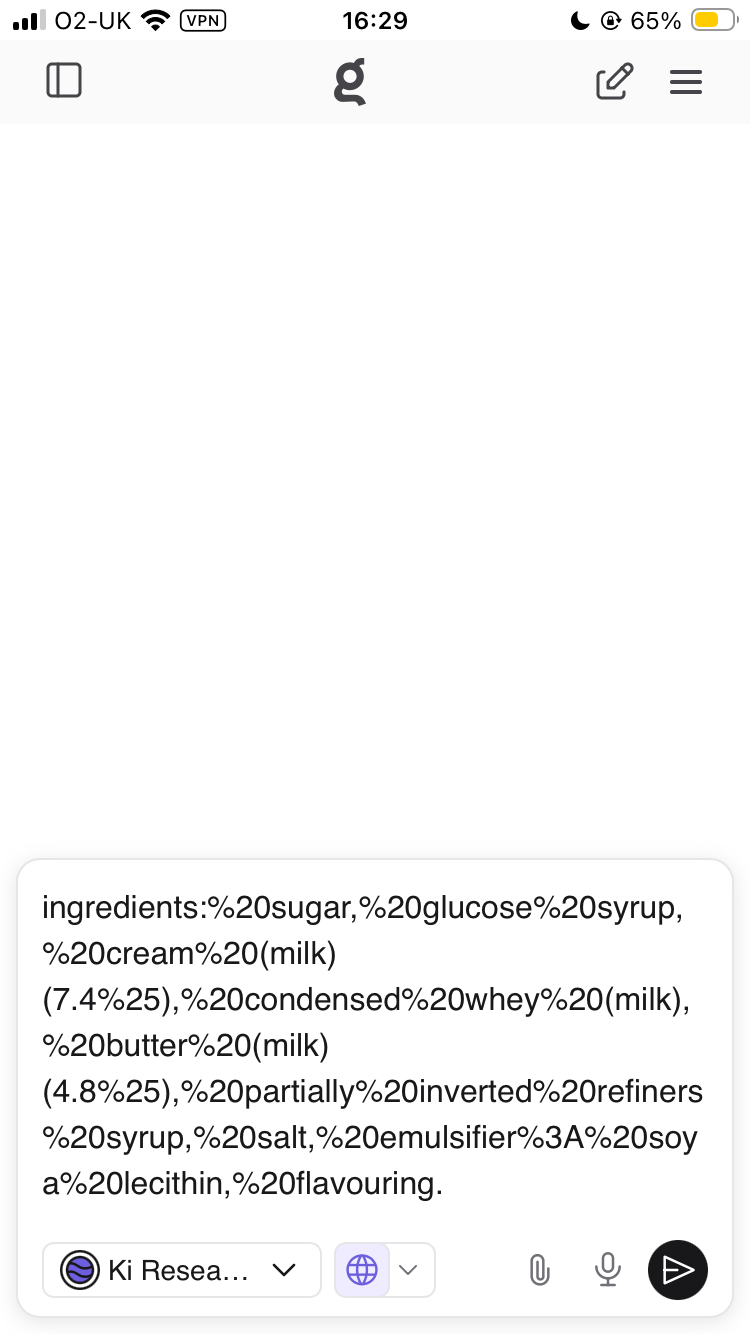Tap the ingredients text in message box
The width and height of the screenshot is (750, 1334).
click(x=372, y=1046)
